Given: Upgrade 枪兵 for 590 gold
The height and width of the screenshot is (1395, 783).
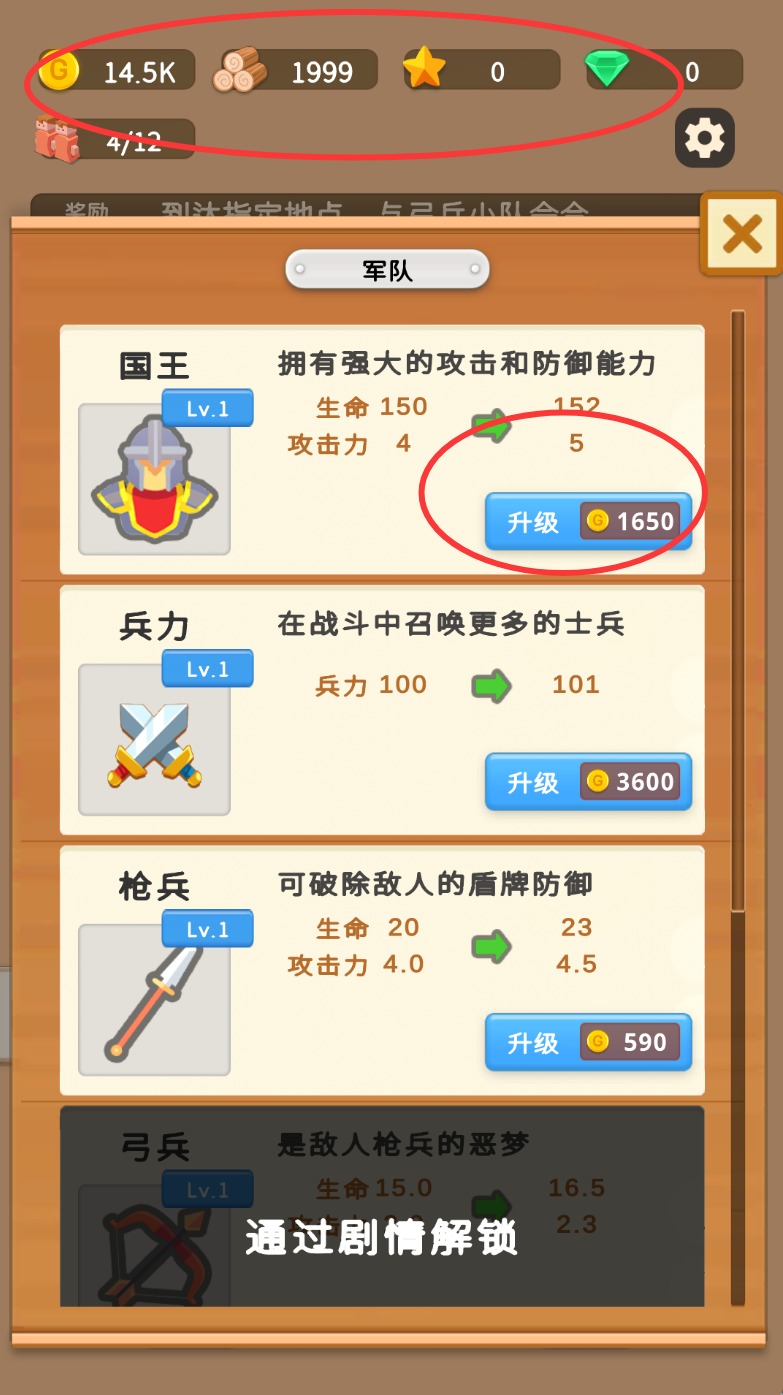Looking at the screenshot, I should tap(588, 1043).
